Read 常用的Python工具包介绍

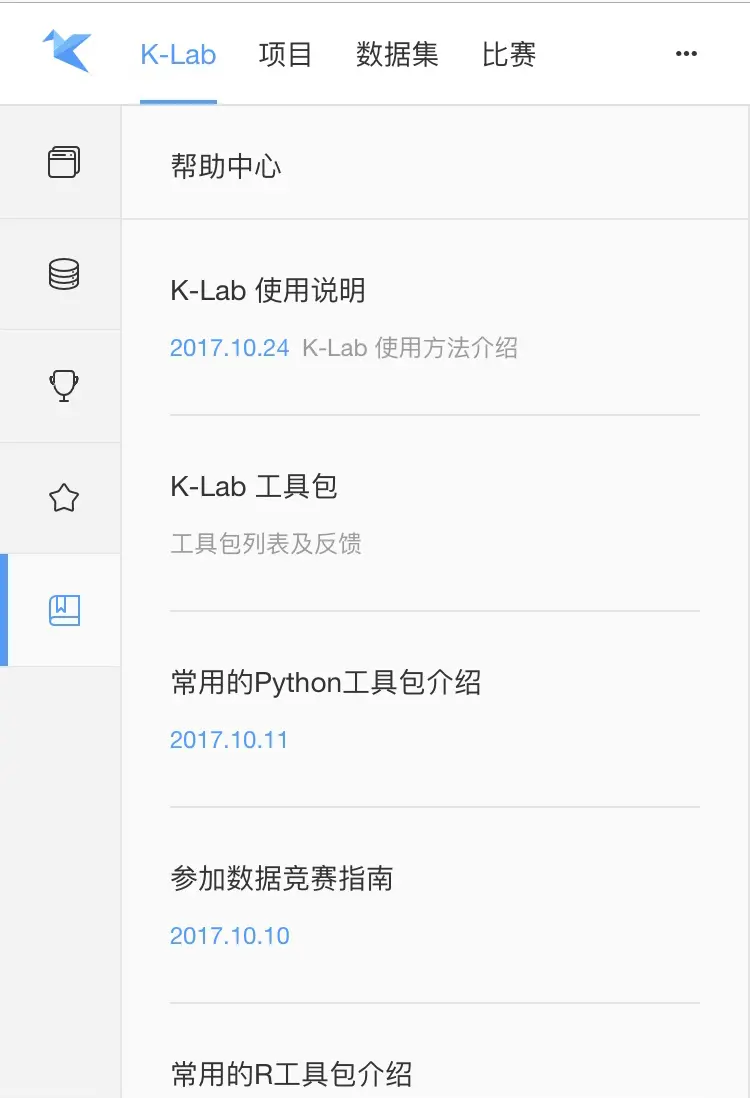click(326, 683)
